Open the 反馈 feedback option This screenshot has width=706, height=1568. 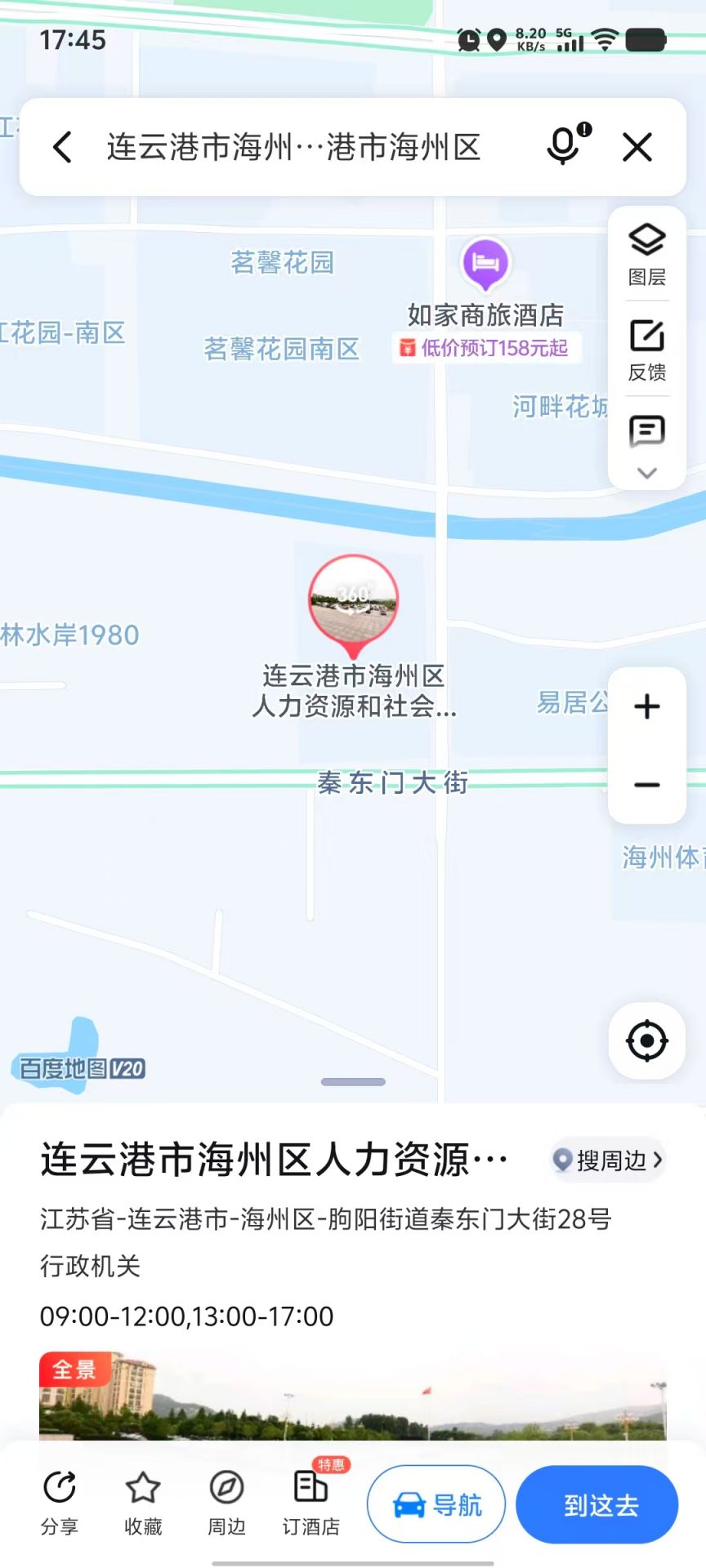click(x=646, y=350)
